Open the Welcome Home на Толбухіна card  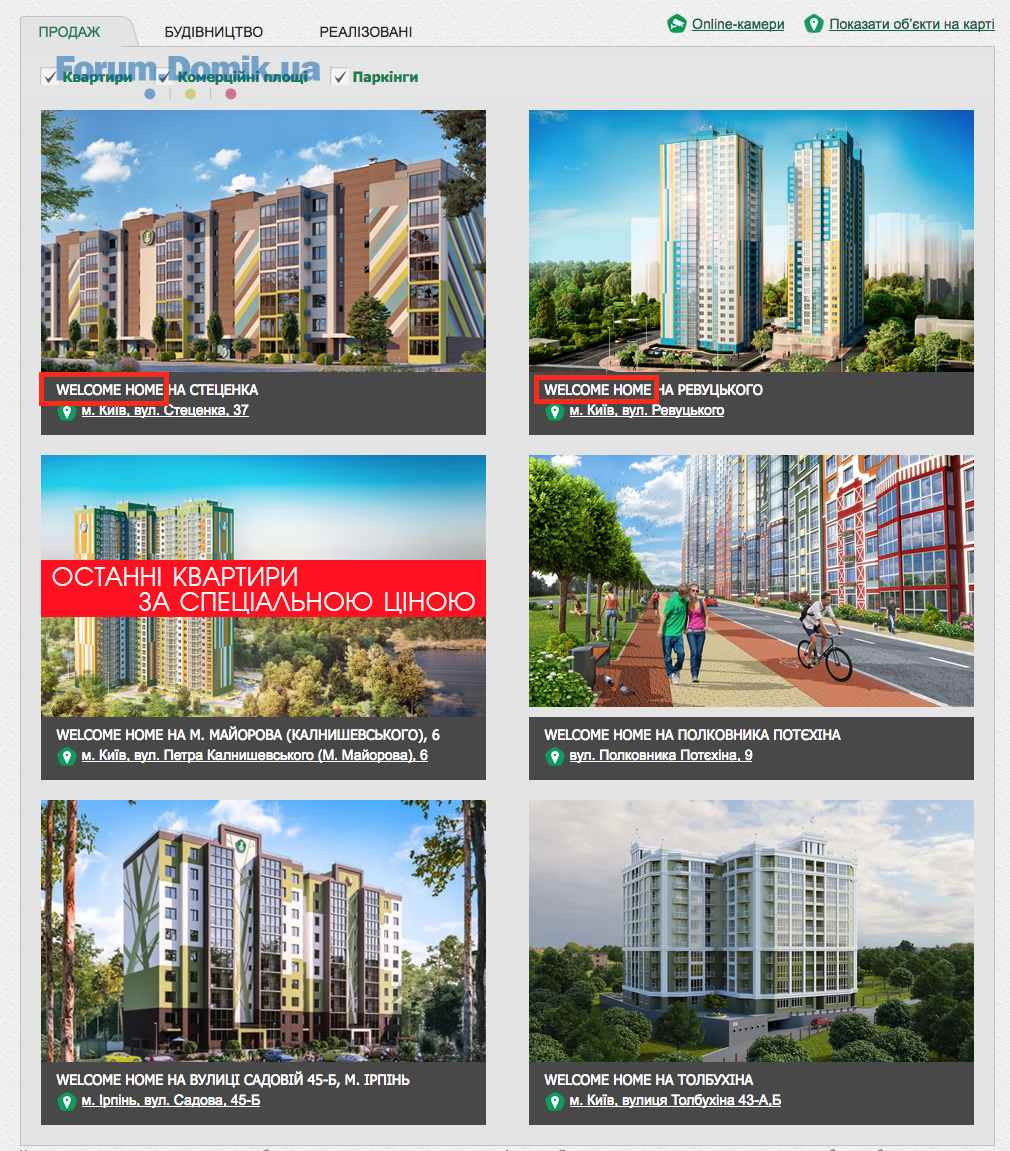[751, 931]
